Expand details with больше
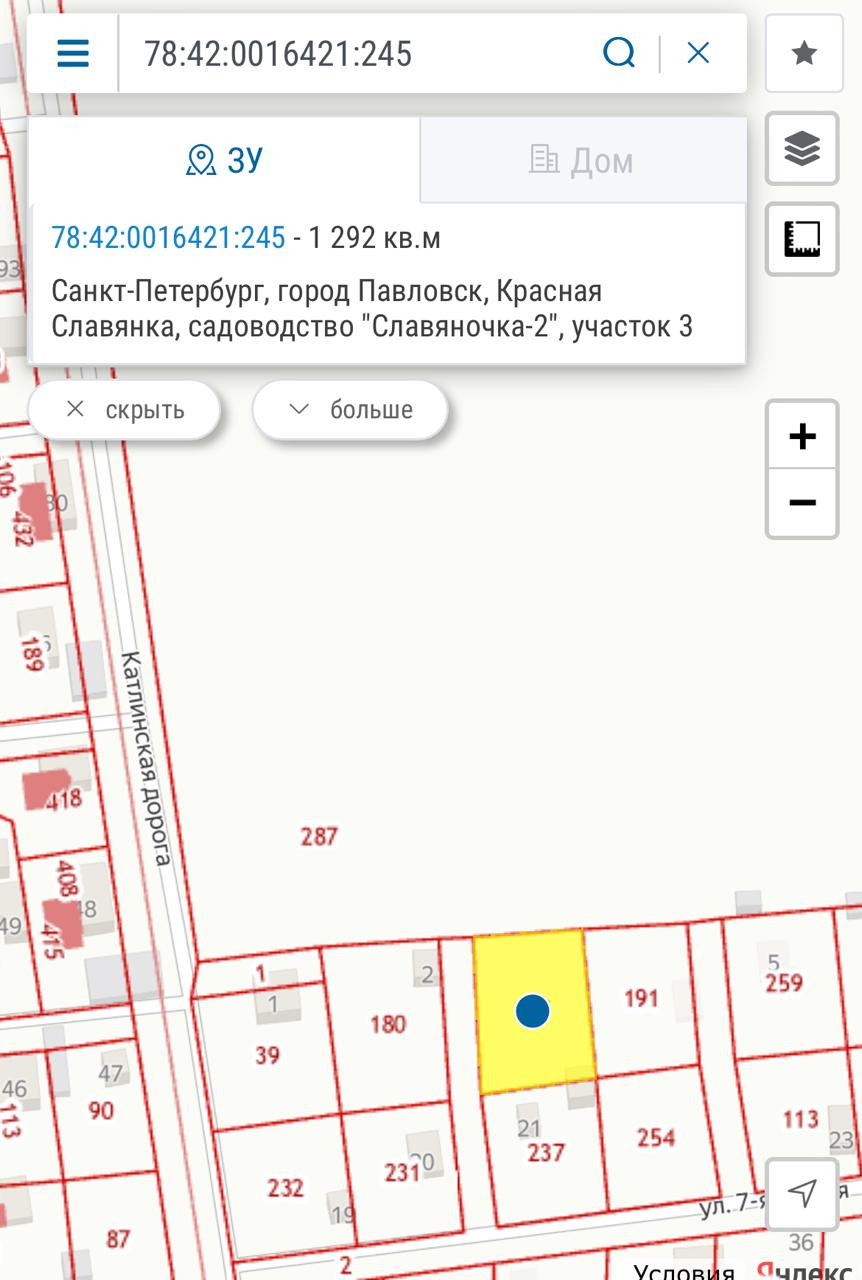Image resolution: width=862 pixels, height=1280 pixels. 350,409
